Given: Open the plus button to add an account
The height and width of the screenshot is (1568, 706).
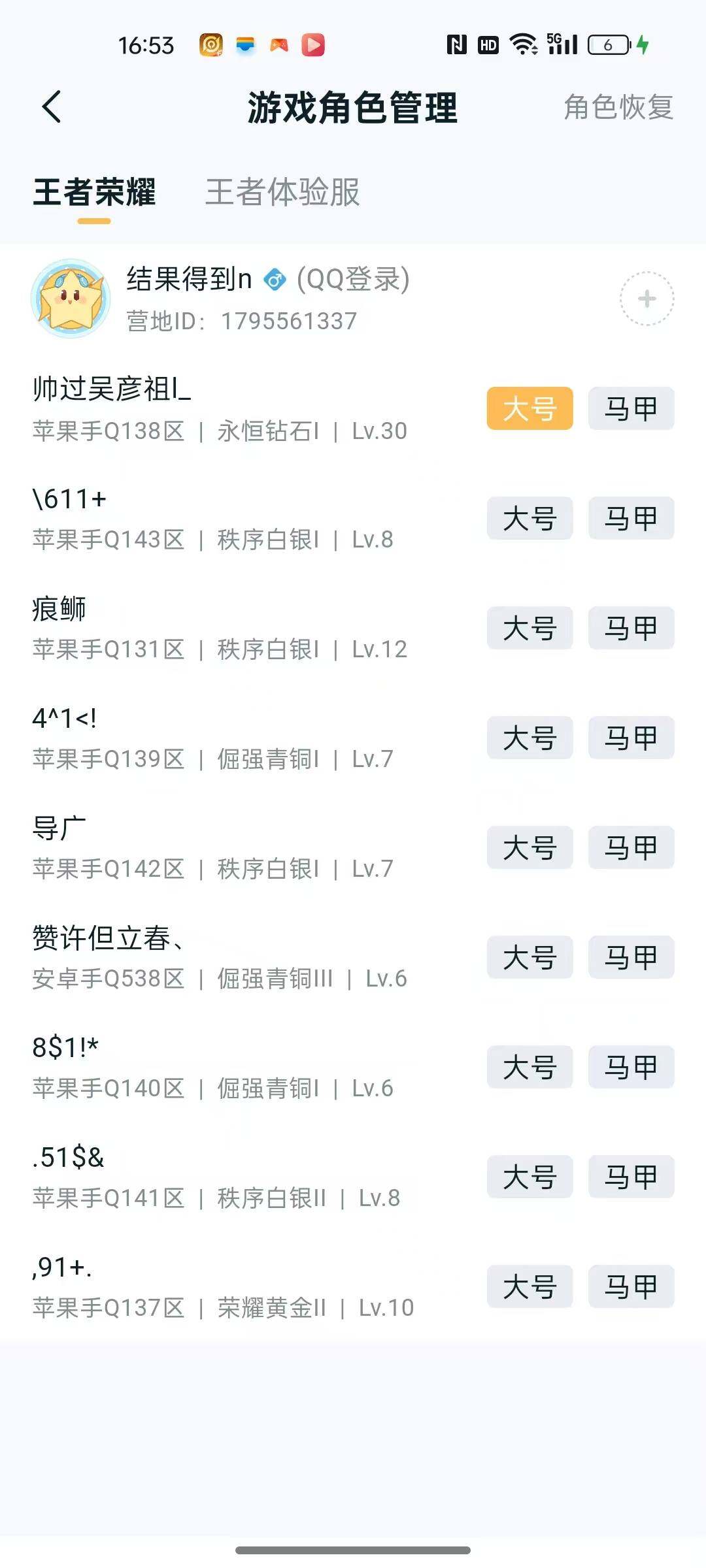Looking at the screenshot, I should [647, 297].
